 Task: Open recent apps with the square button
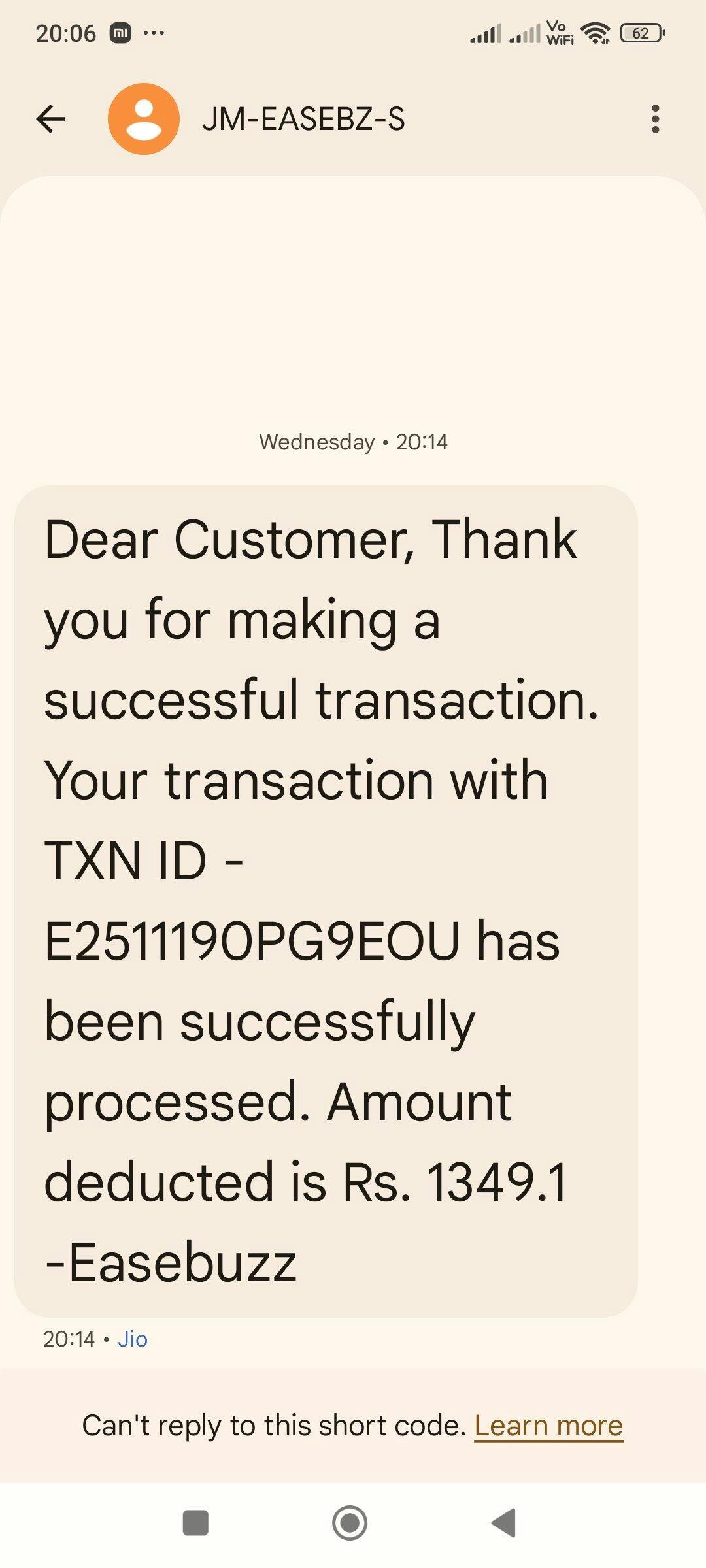coord(195,1523)
